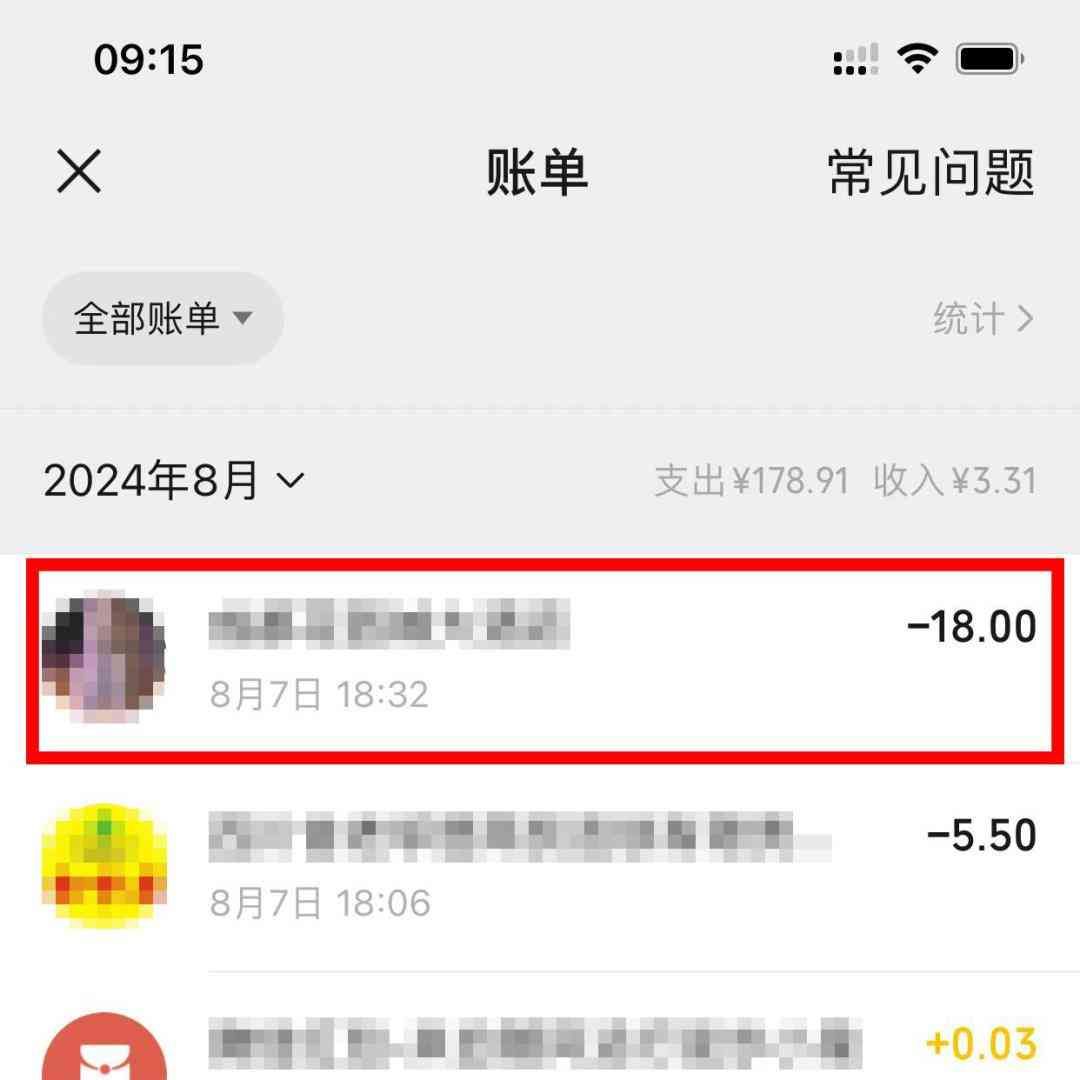
Task: Close the 账单 page
Action: (79, 172)
